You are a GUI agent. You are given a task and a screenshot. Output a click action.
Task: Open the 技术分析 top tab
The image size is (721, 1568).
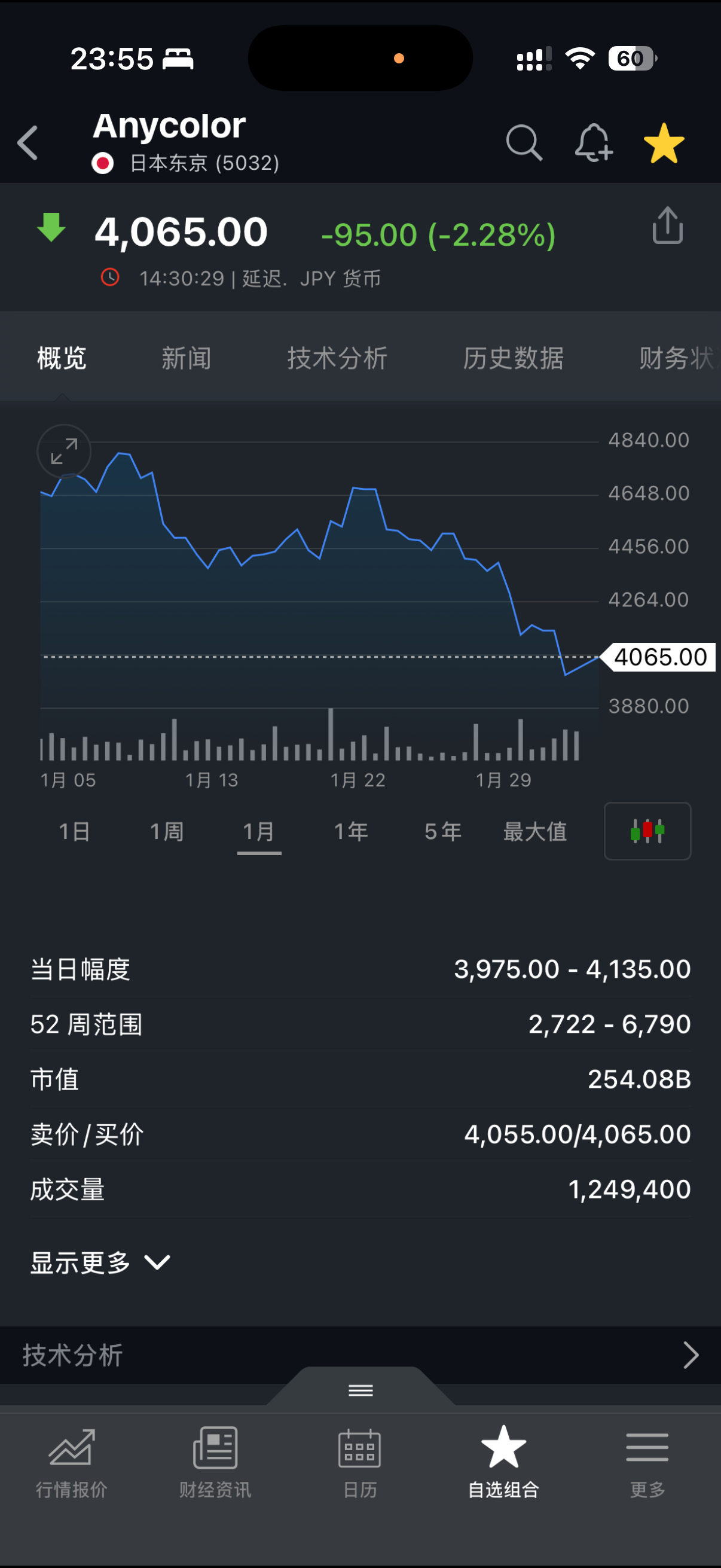click(x=338, y=358)
